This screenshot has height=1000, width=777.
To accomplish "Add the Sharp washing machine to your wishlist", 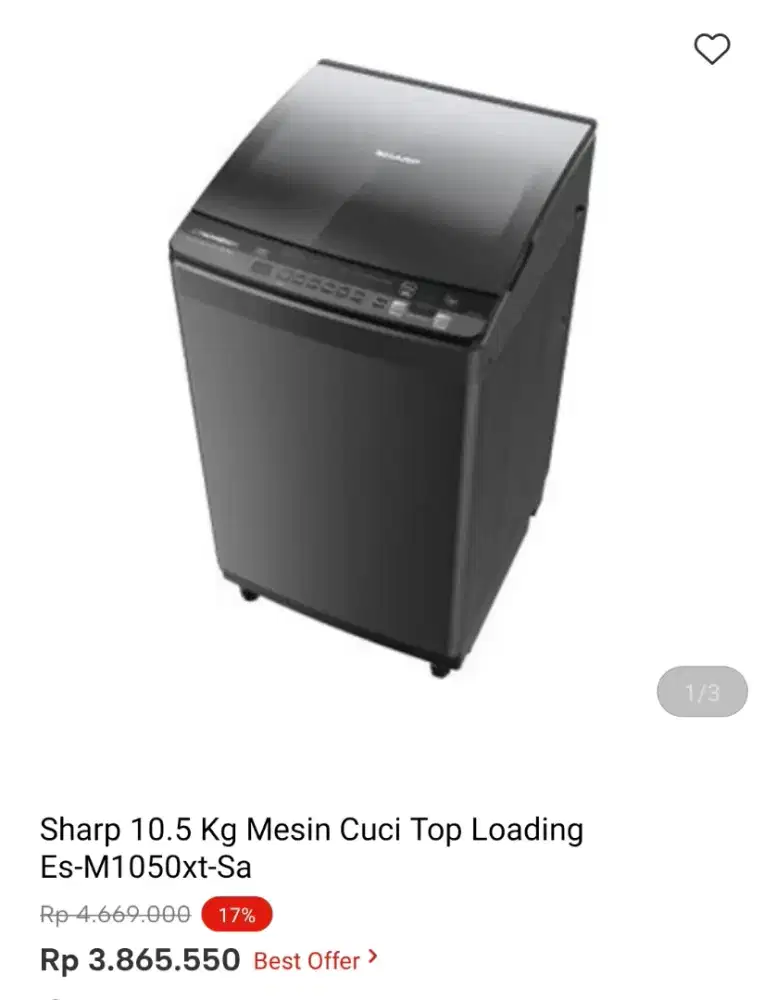I will point(713,48).
